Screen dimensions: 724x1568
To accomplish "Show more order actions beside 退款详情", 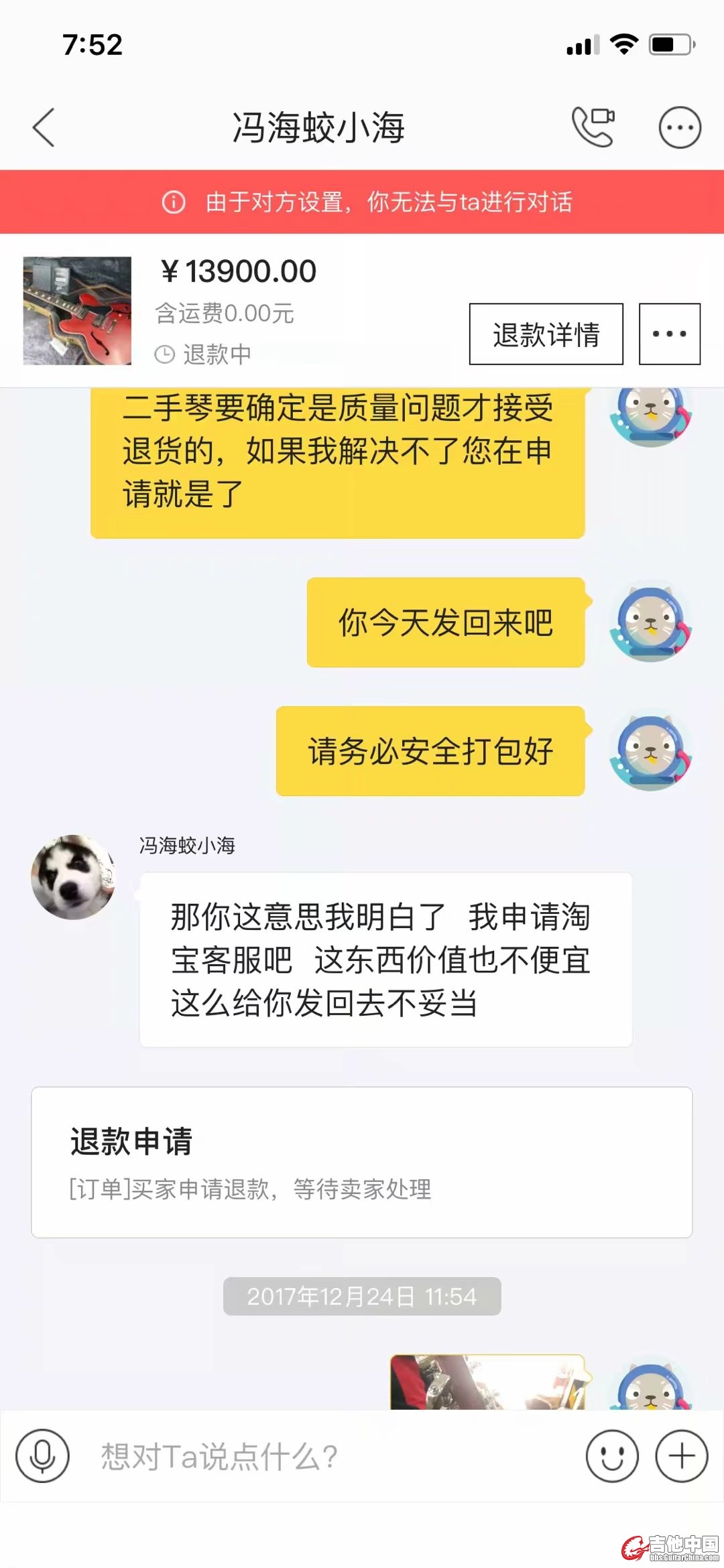I will [x=669, y=334].
